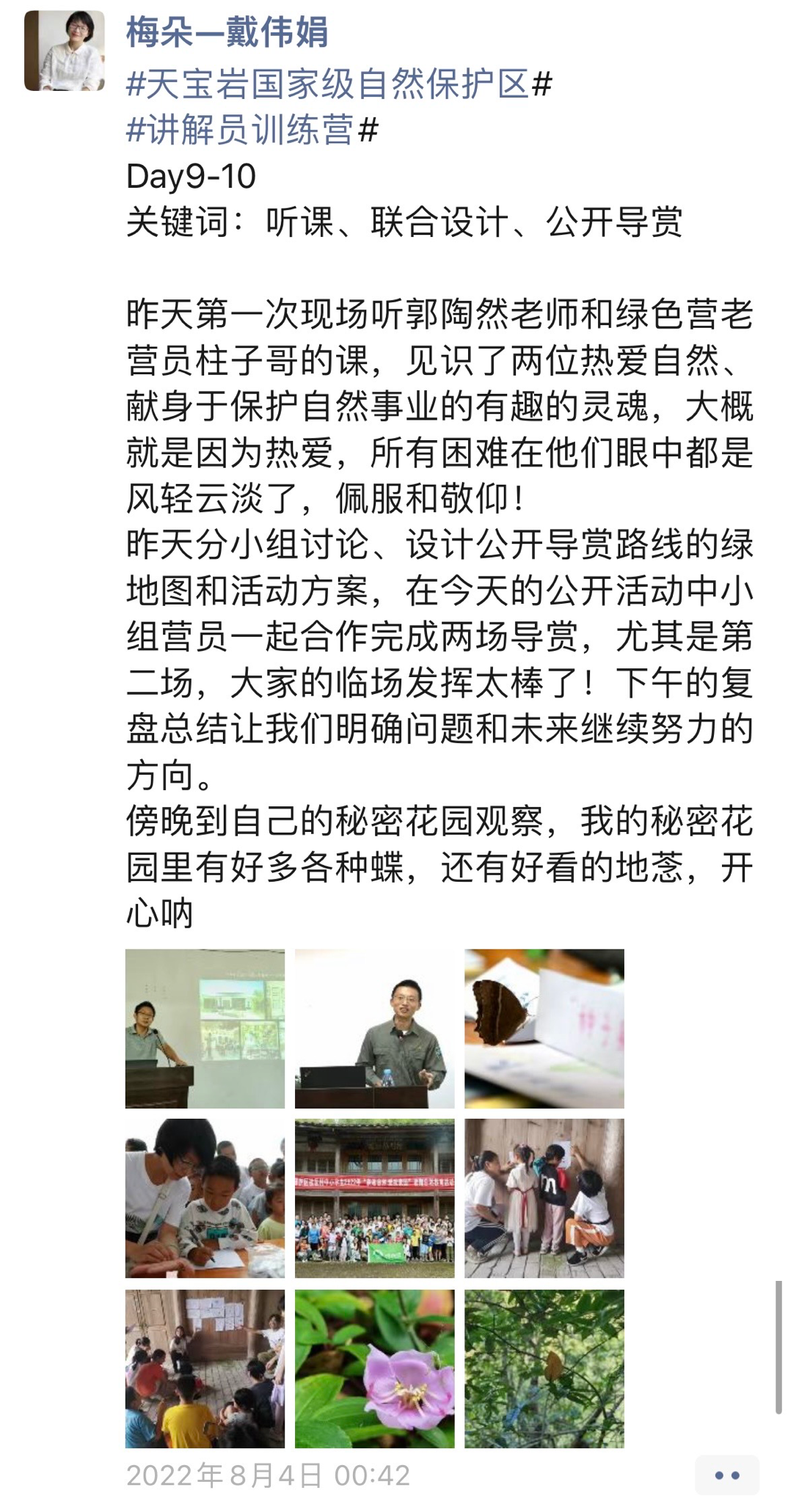View the photo of the butterfly among green leaves

click(544, 1368)
